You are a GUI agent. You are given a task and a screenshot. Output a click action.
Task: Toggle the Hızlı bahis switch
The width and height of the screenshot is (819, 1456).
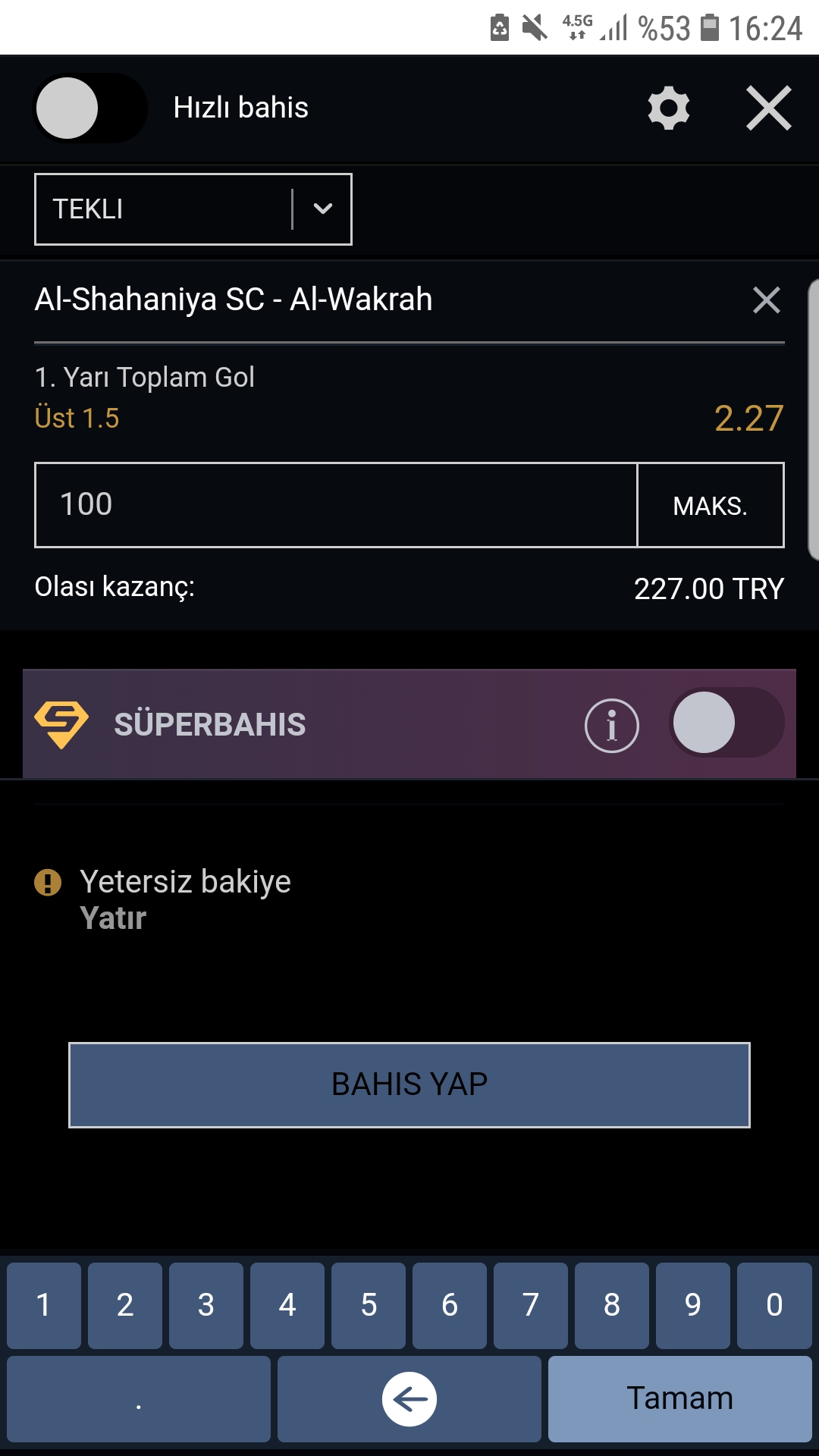point(89,108)
